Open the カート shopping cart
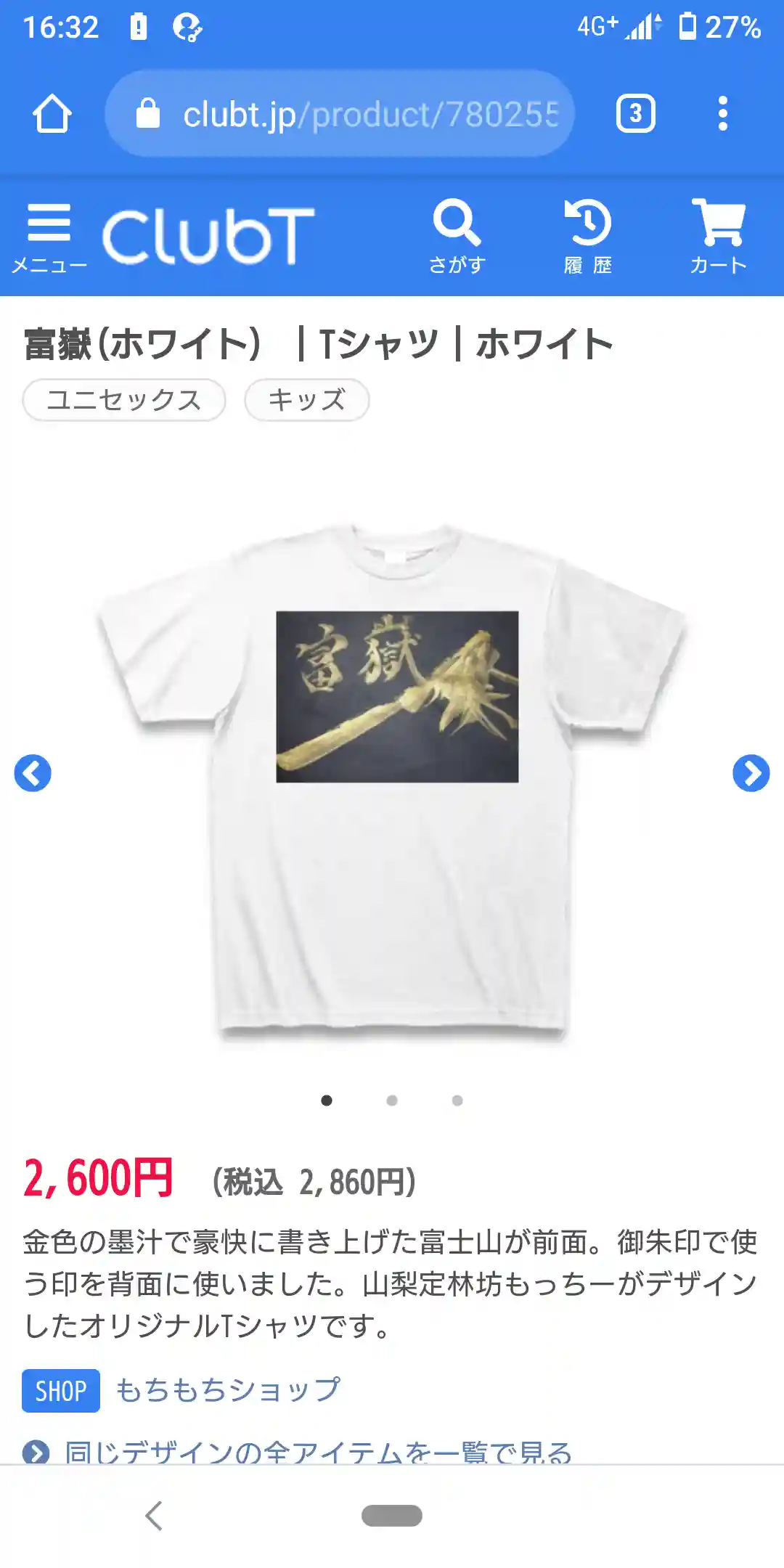Viewport: 784px width, 1568px height. point(718,237)
